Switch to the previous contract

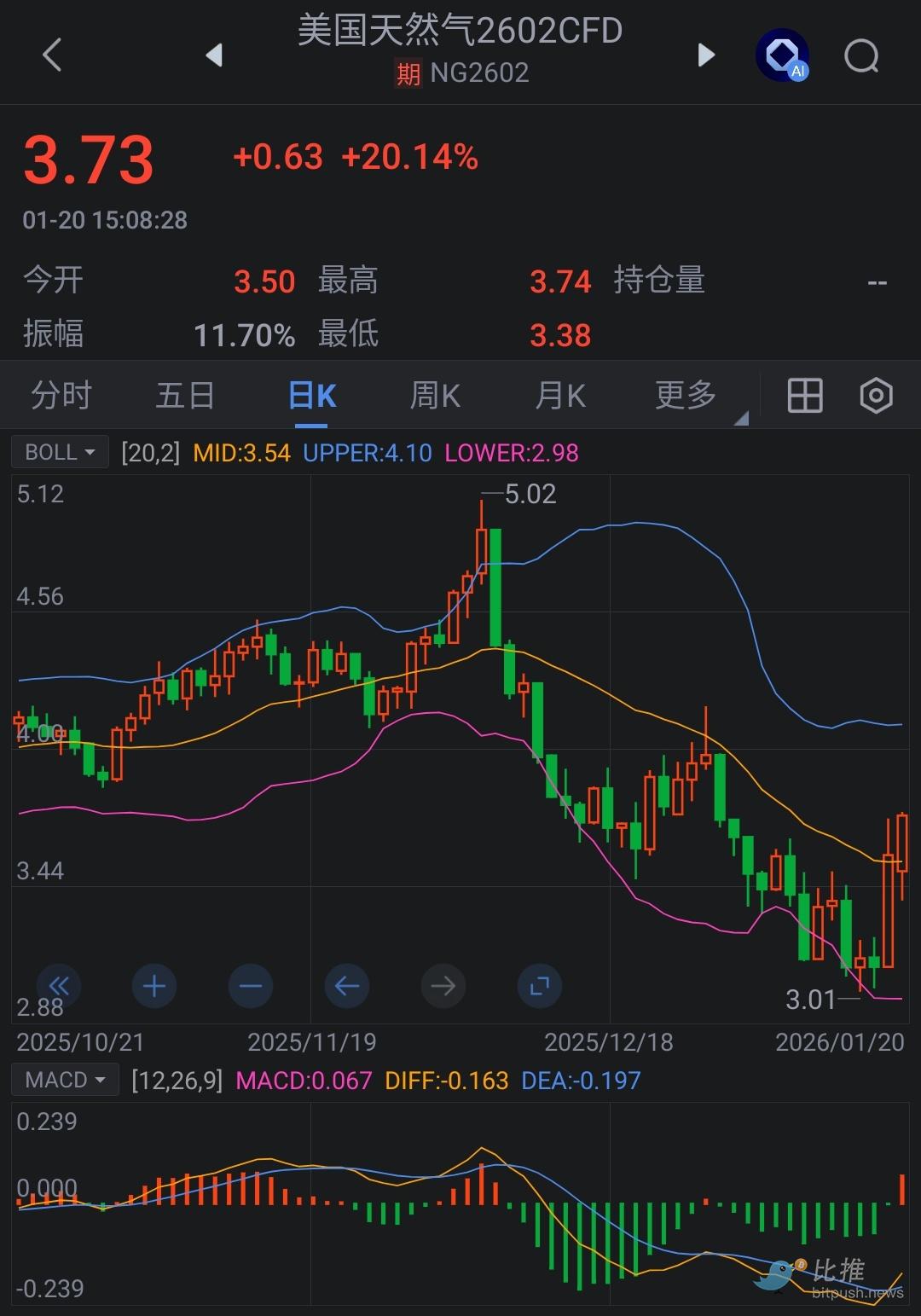[214, 55]
